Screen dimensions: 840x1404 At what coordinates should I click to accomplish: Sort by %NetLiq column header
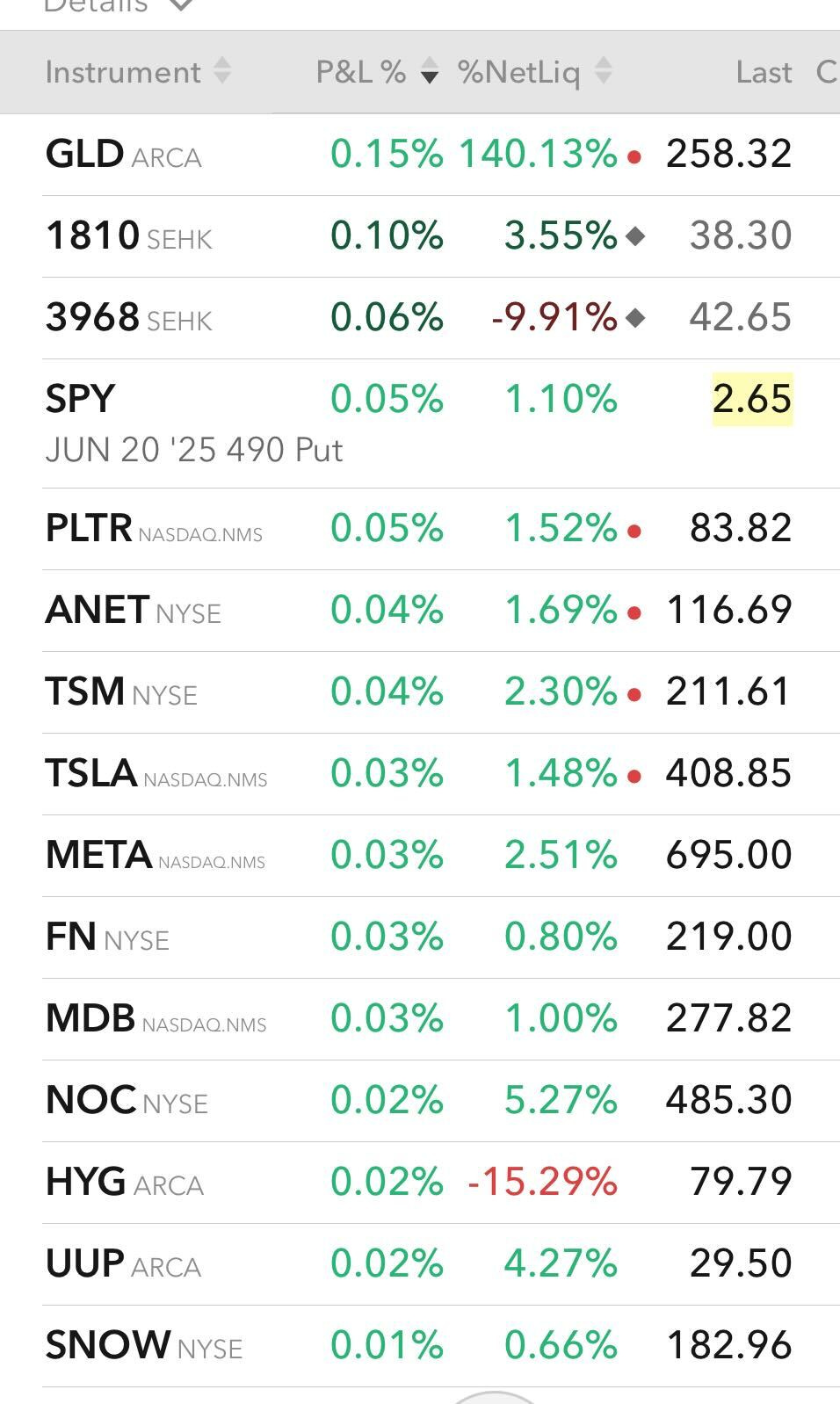pyautogui.click(x=534, y=72)
